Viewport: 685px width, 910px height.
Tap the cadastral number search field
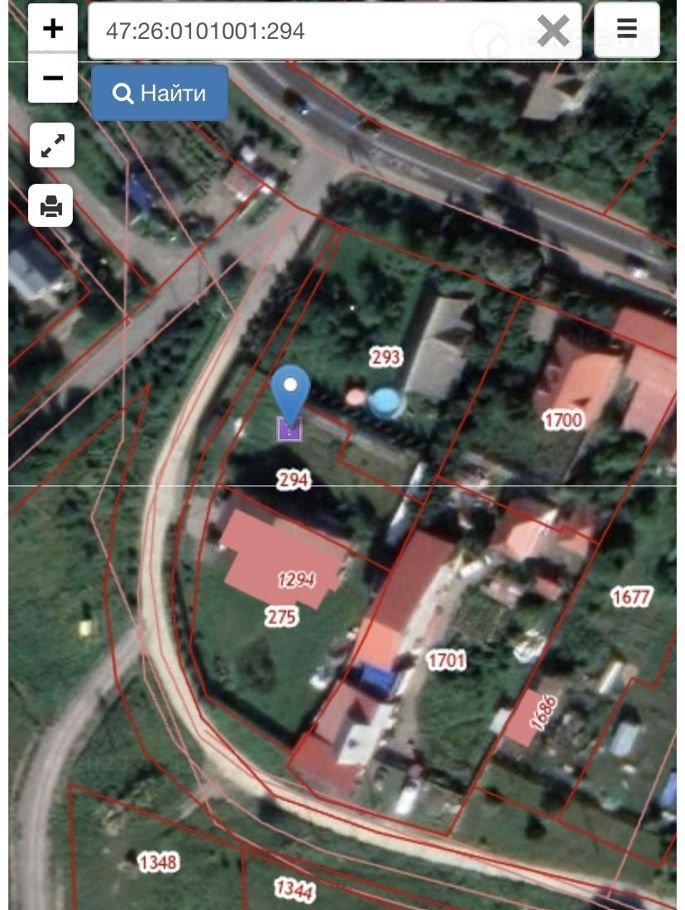click(300, 31)
